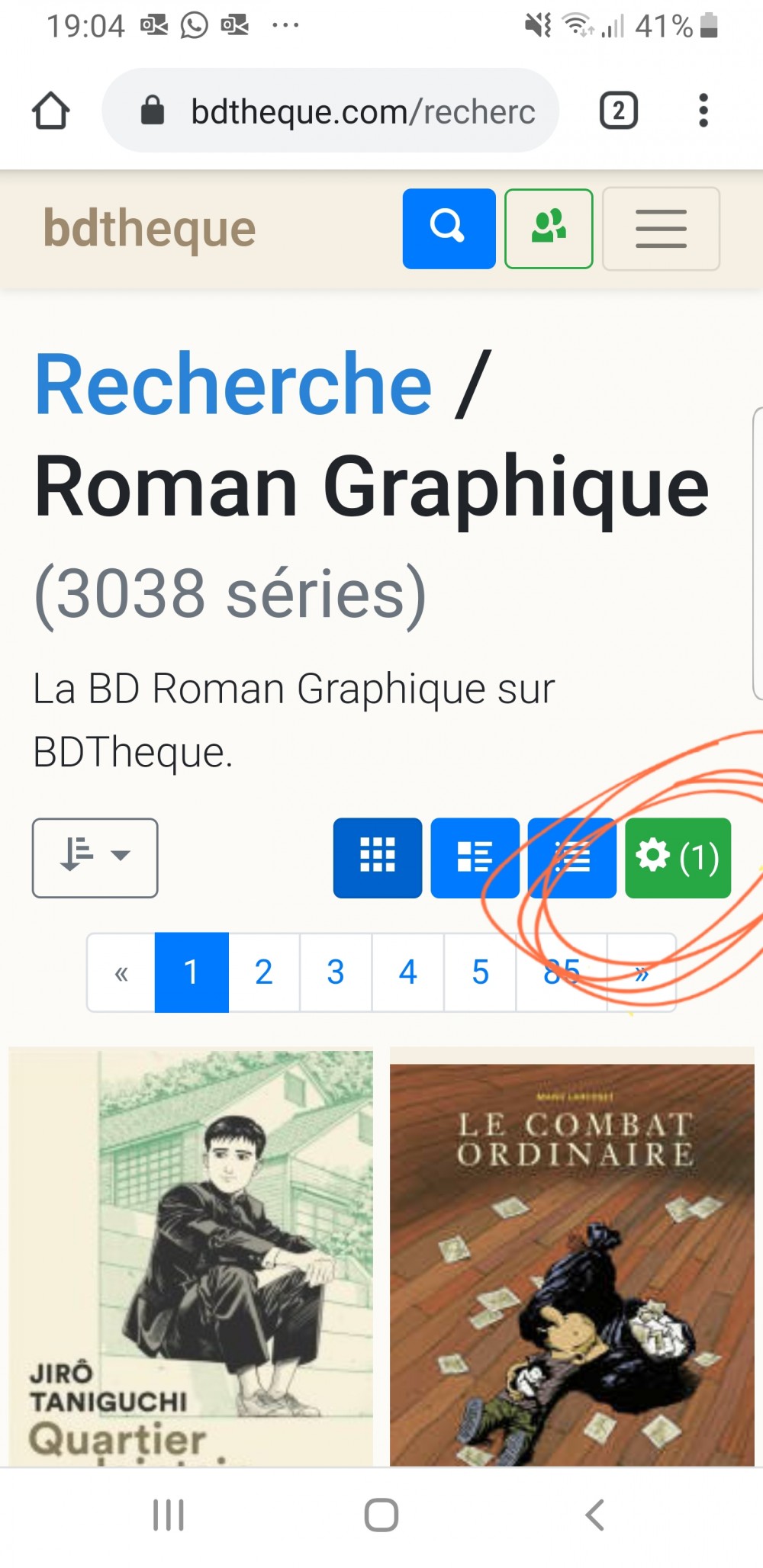763x1568 pixels.
Task: Go to page 3 of results
Action: click(336, 972)
